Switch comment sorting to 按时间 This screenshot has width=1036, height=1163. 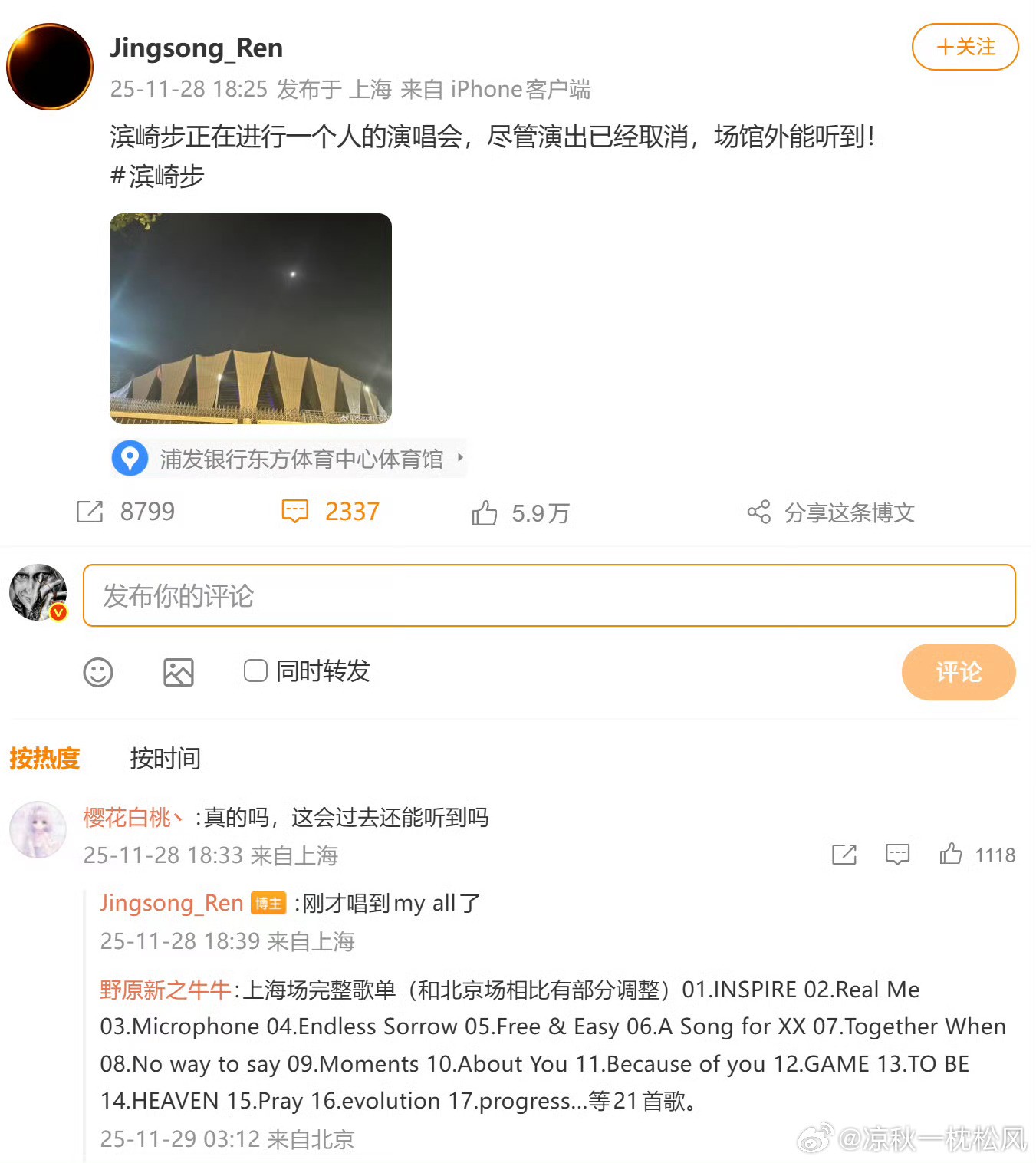point(165,758)
